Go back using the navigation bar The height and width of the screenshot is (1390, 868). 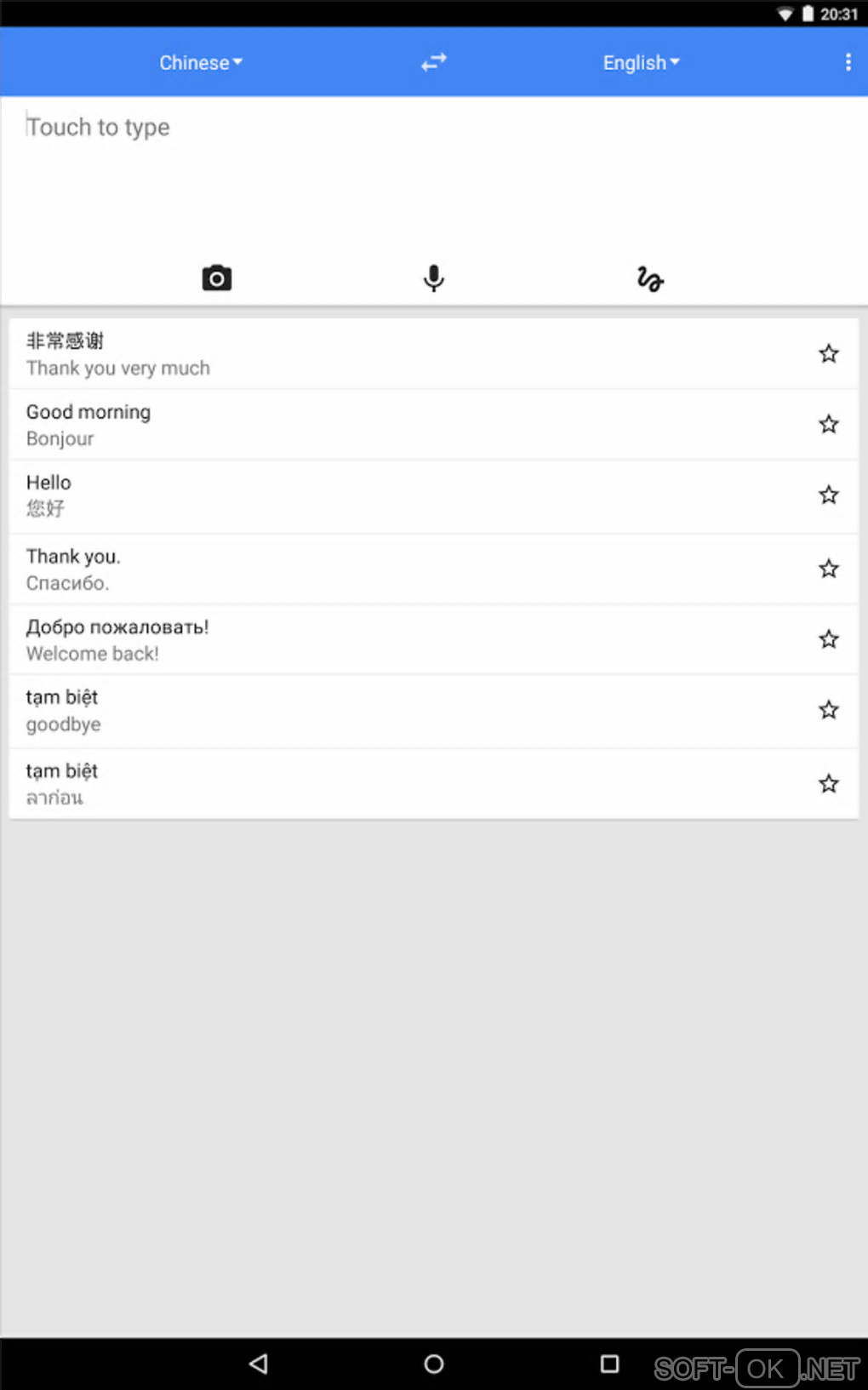coord(259,1364)
